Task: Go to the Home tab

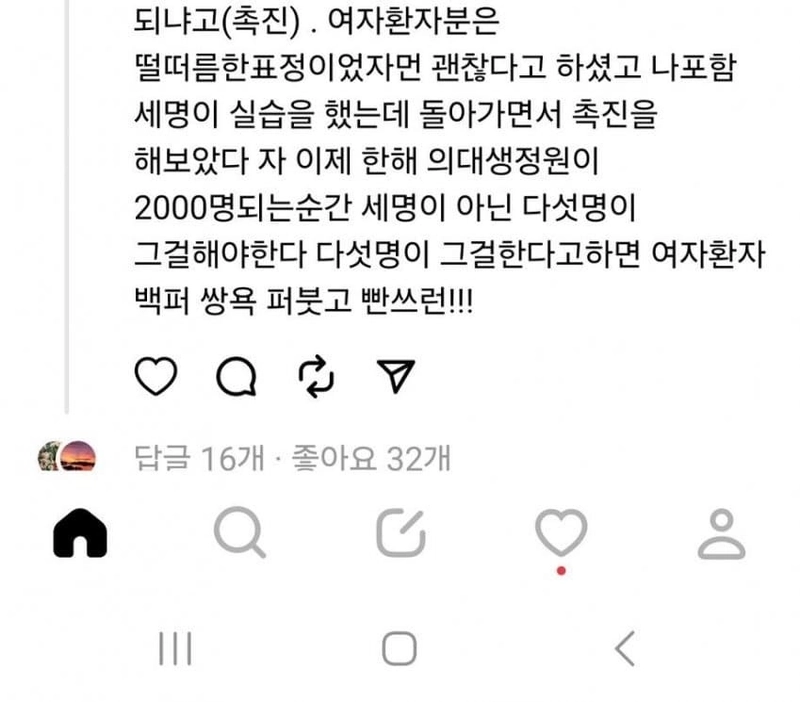Action: click(x=80, y=533)
